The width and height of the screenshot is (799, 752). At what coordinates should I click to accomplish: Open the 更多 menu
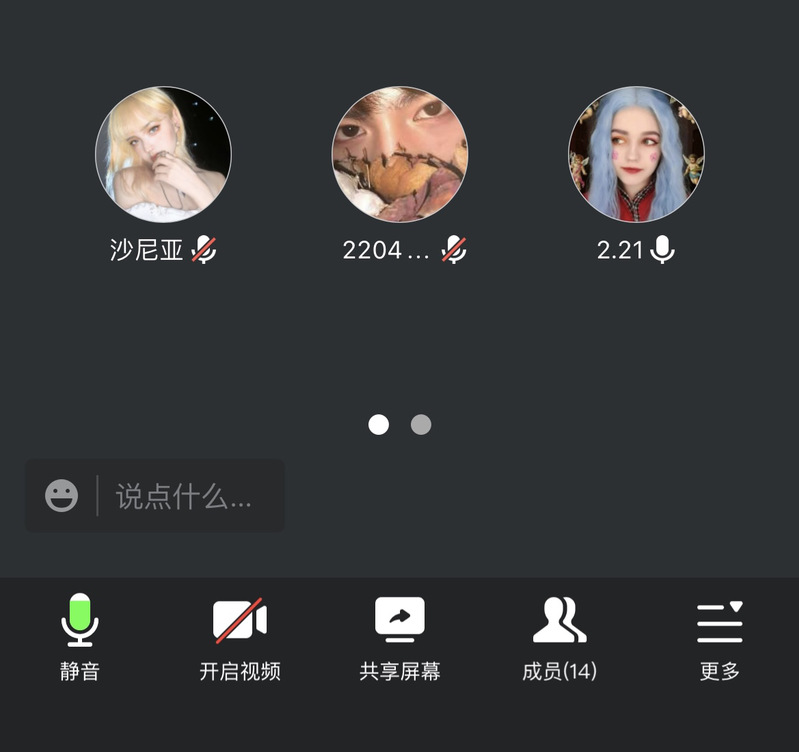(x=720, y=637)
